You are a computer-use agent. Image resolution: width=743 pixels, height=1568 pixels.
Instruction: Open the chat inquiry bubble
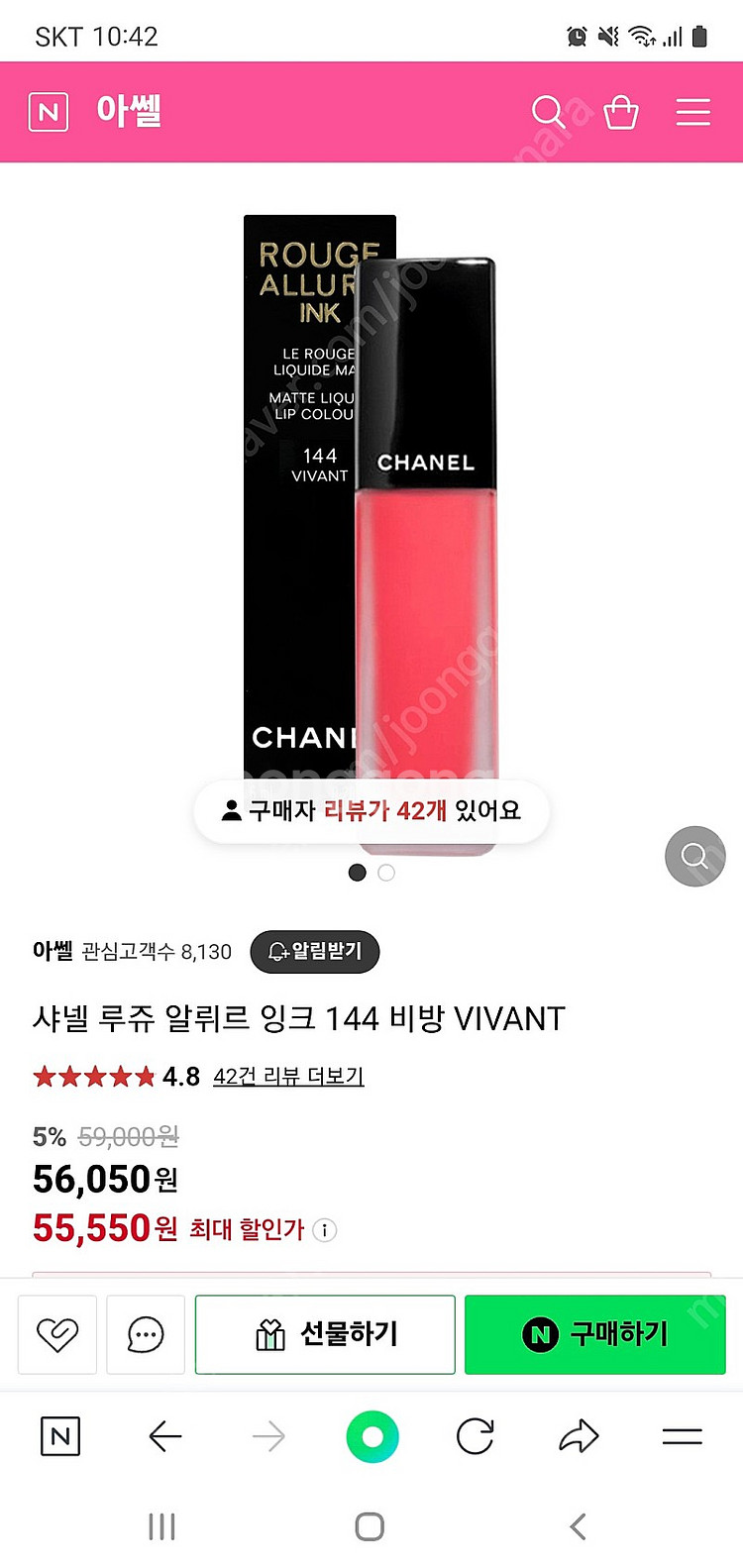(146, 1334)
